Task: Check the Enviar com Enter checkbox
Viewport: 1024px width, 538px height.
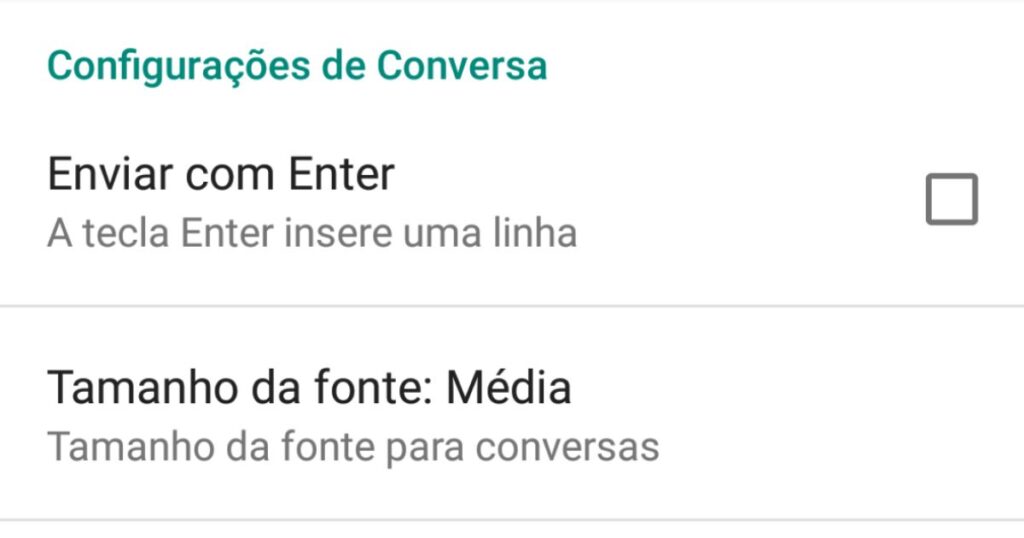Action: (x=951, y=200)
